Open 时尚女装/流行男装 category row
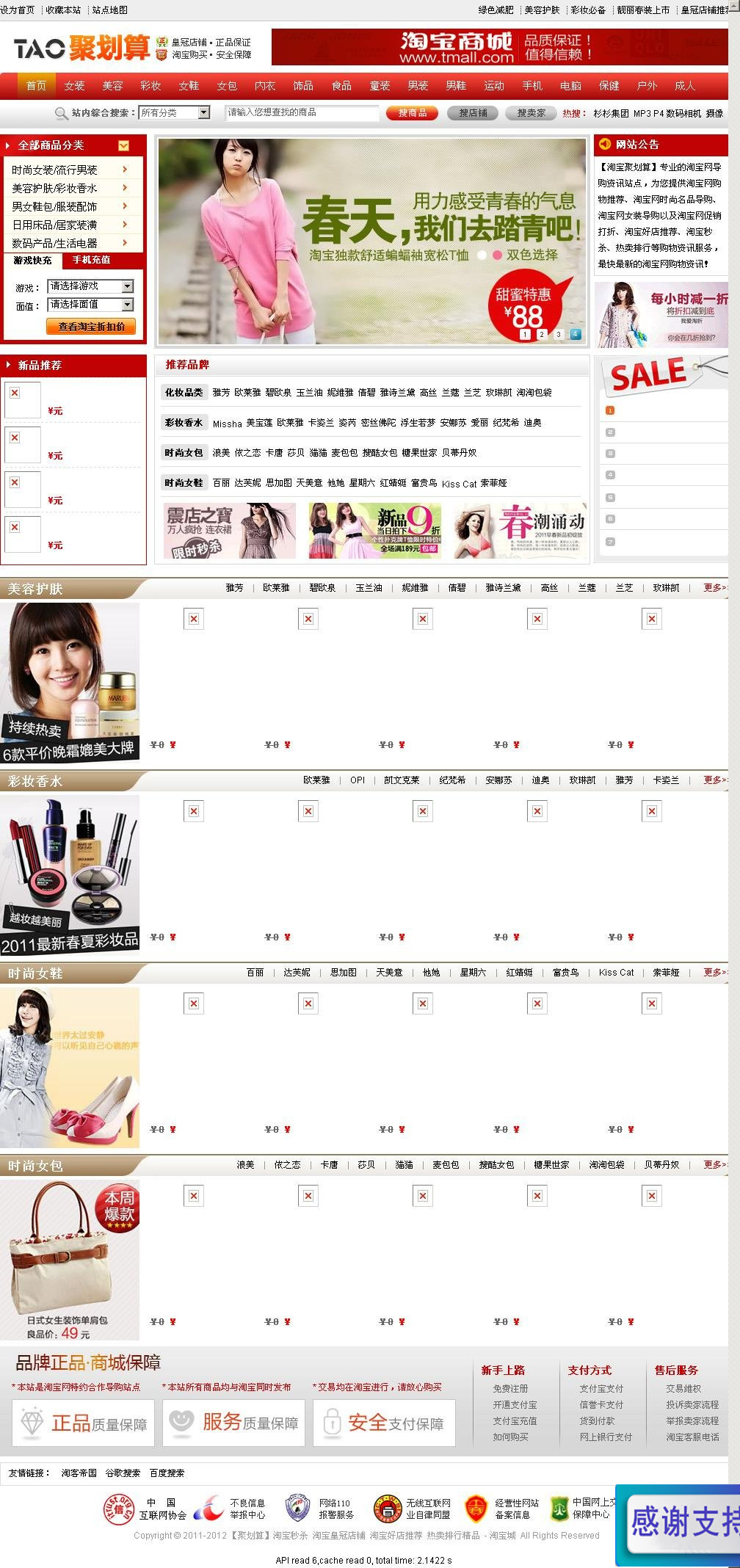This screenshot has width=740, height=1568. 71,170
